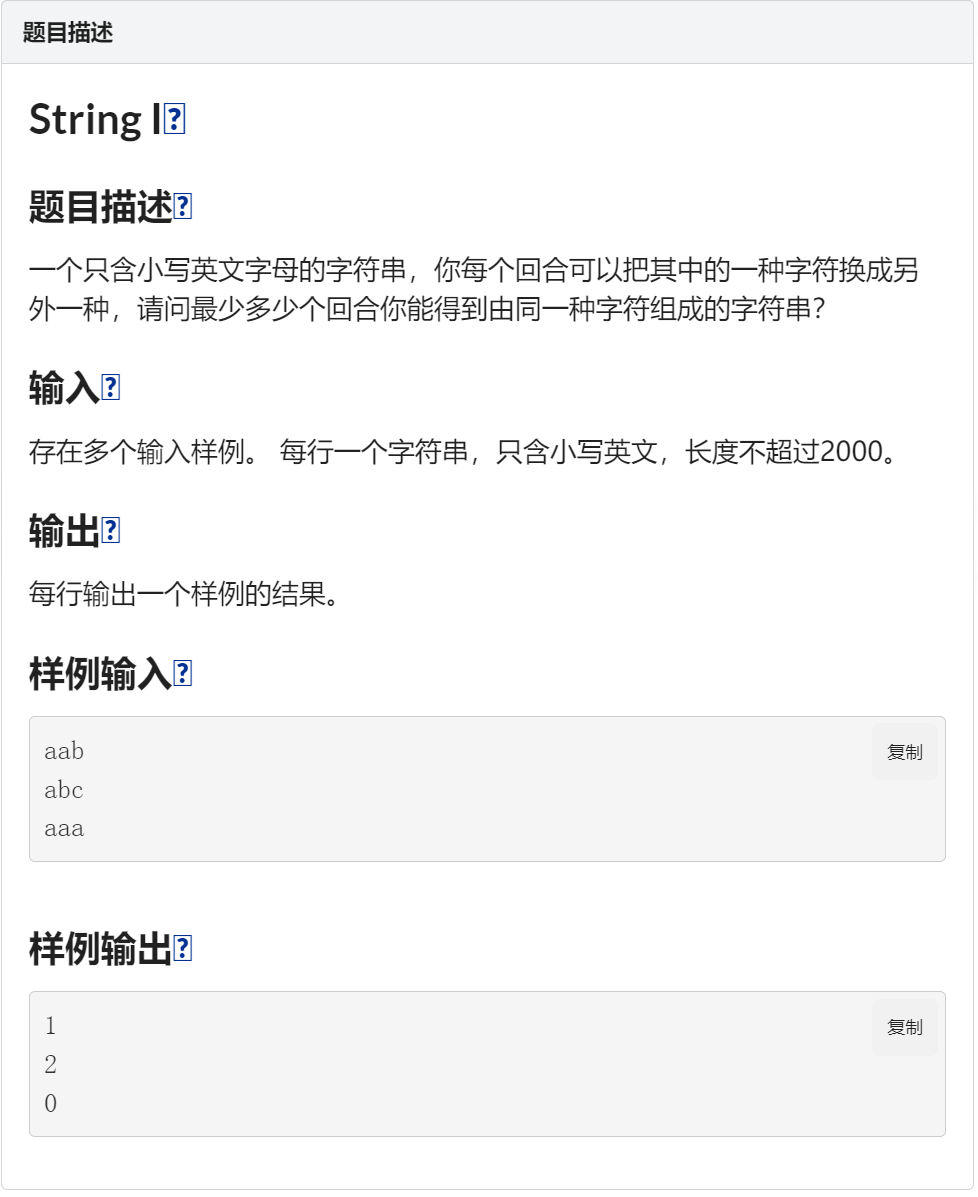Image resolution: width=978 pixels, height=1197 pixels.
Task: Click the line "abc" in sample input
Action: pyautogui.click(x=64, y=789)
